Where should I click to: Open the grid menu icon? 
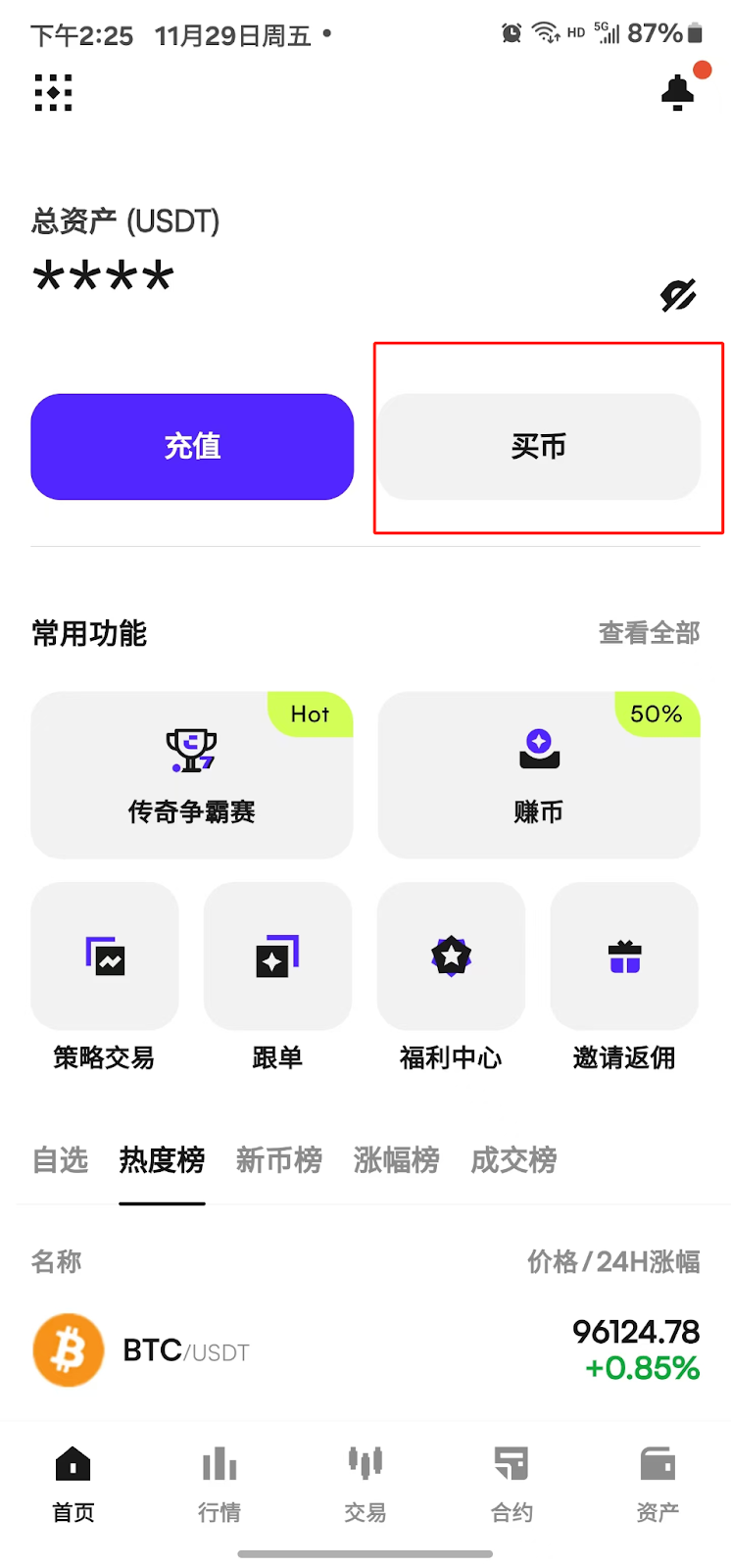[54, 92]
